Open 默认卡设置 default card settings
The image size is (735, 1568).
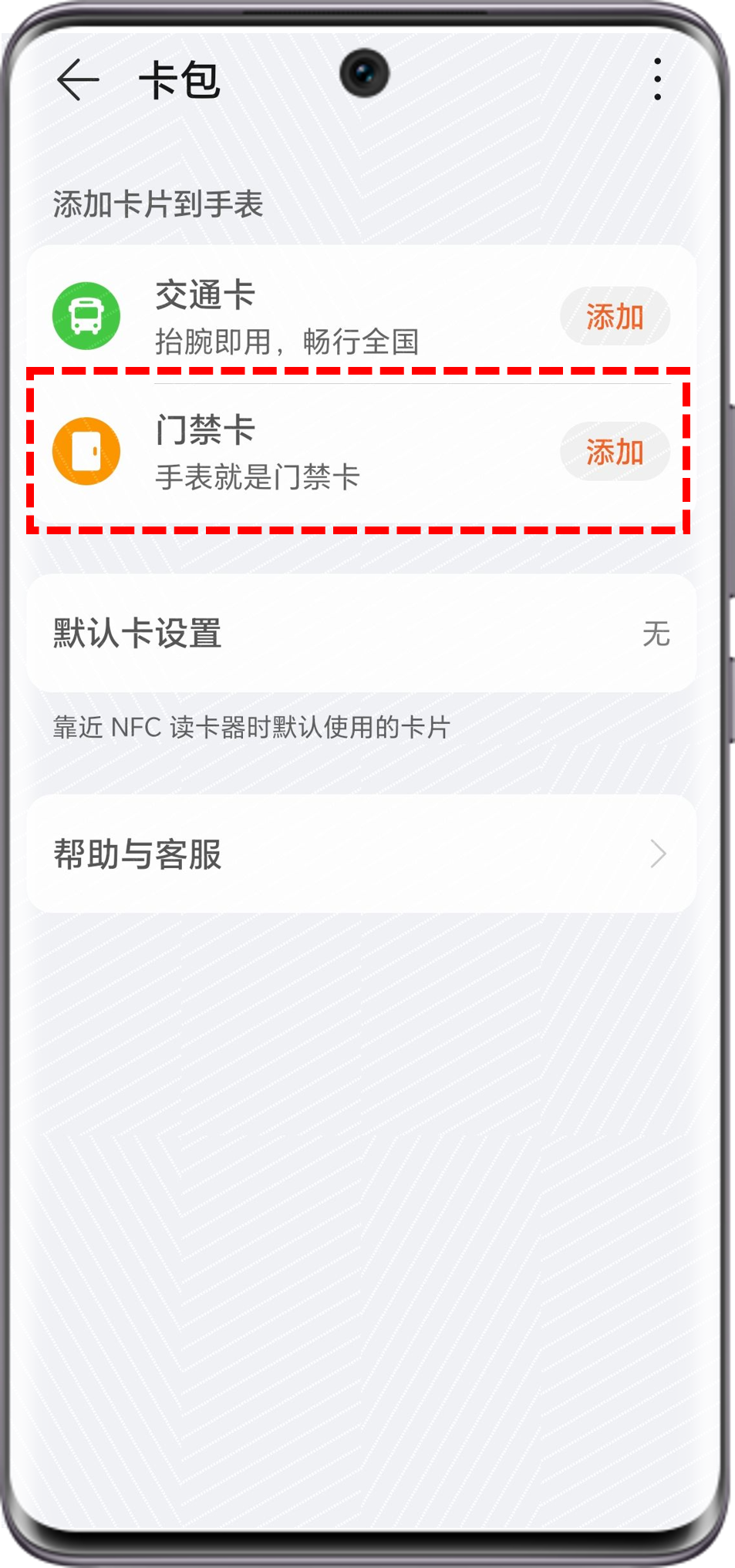click(361, 634)
